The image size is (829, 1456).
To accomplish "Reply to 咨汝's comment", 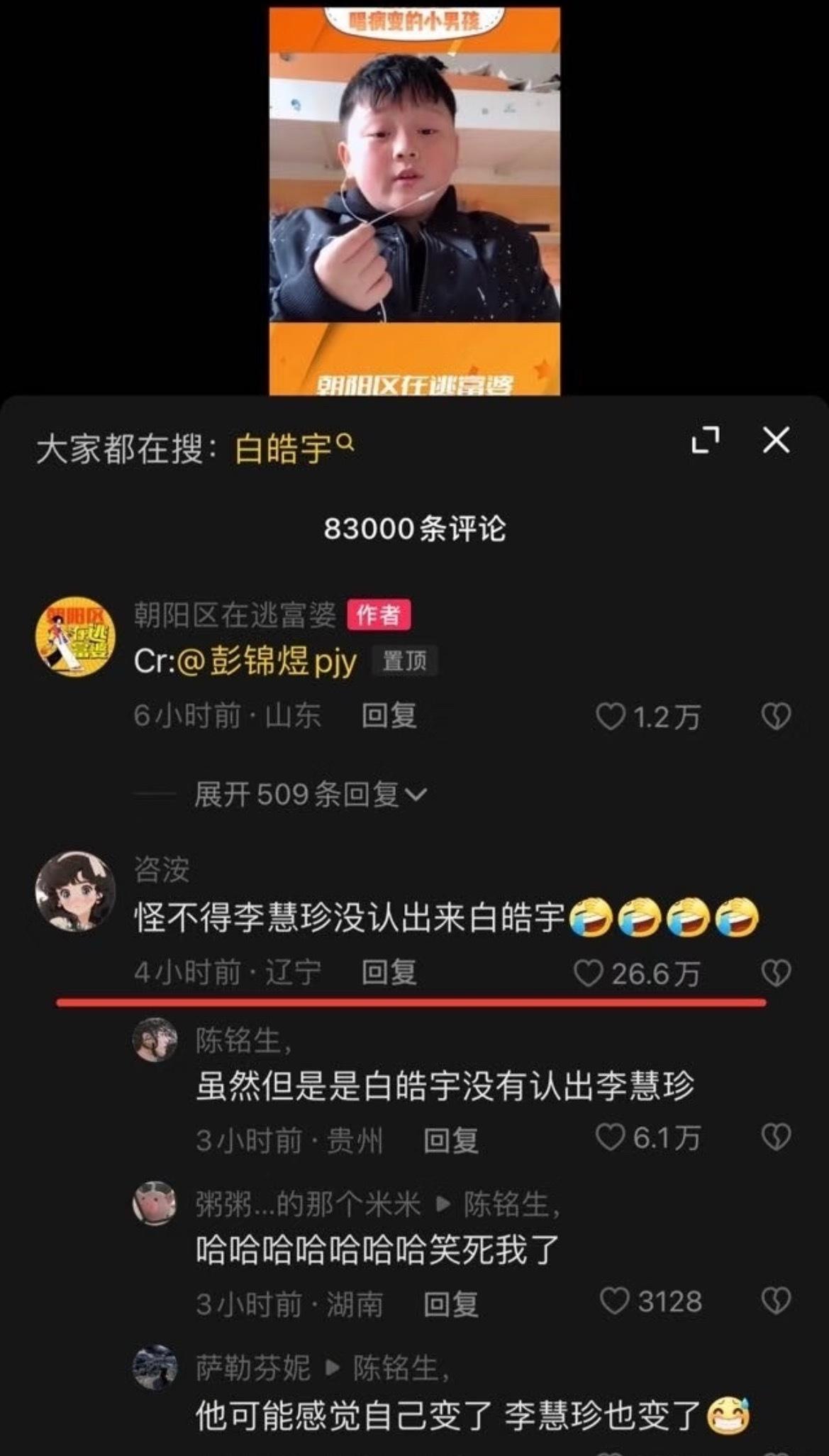I will (x=389, y=973).
